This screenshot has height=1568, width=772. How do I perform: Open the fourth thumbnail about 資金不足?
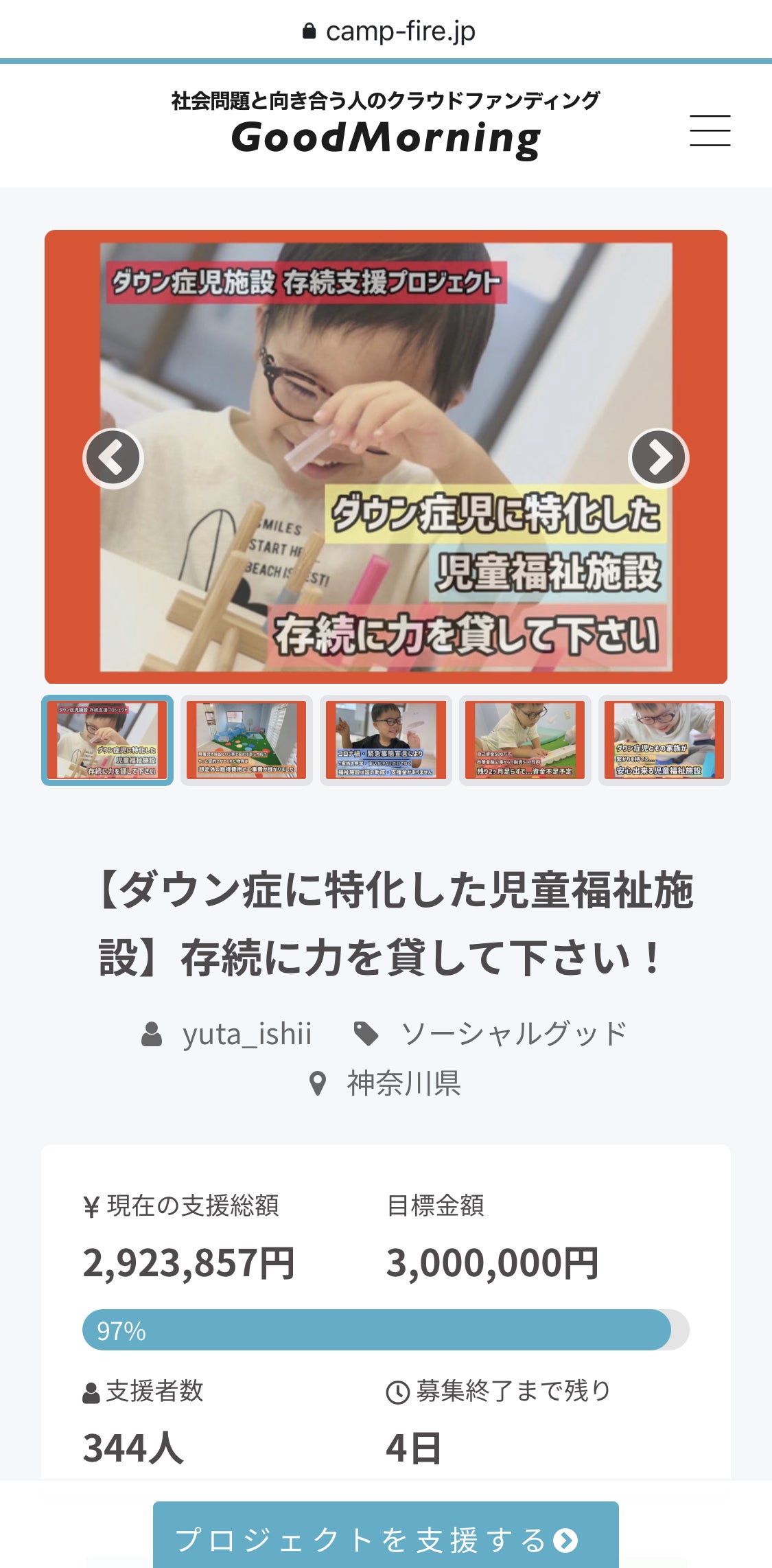coord(525,740)
